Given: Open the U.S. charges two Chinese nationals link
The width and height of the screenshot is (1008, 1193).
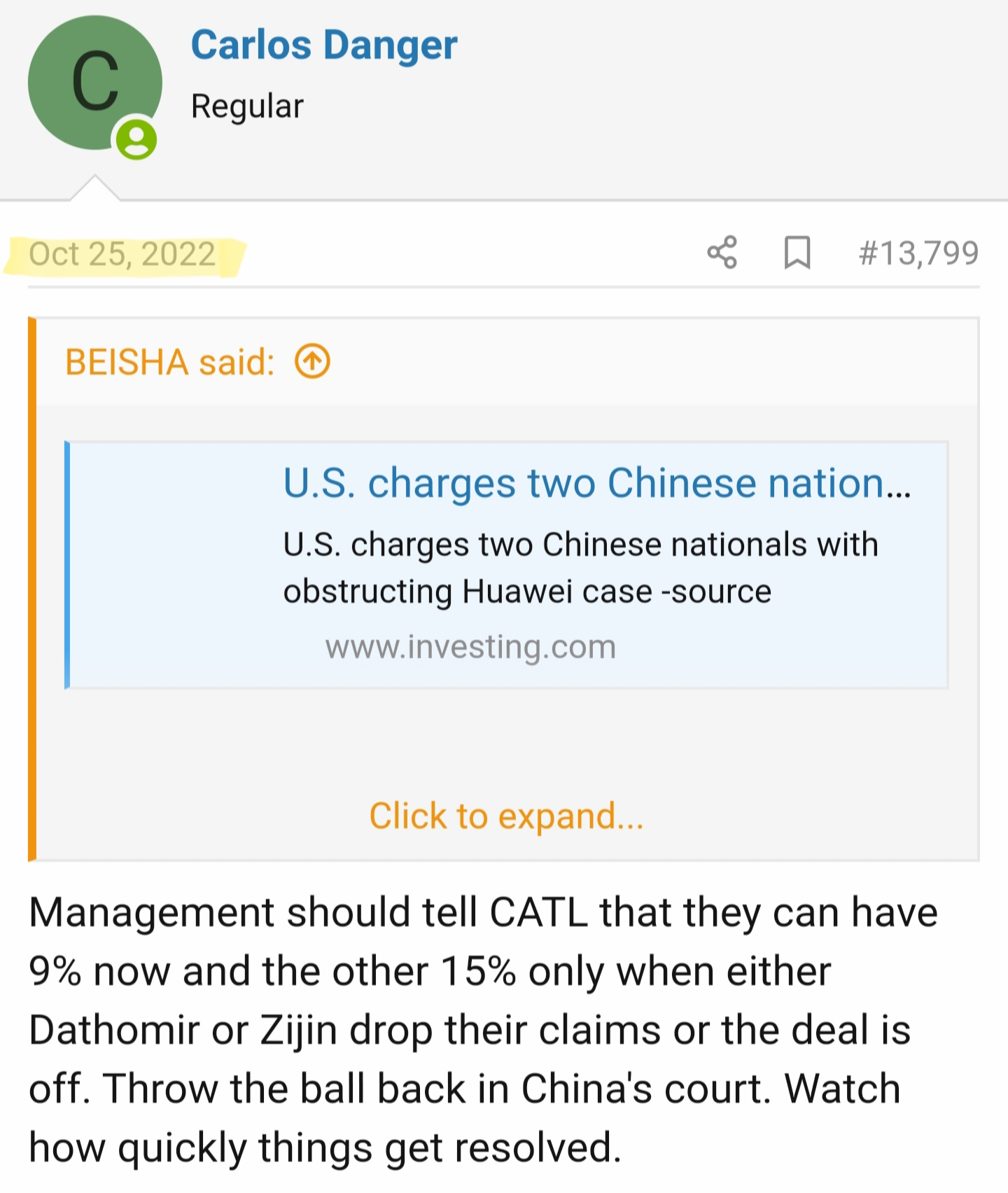Looking at the screenshot, I should tap(596, 483).
